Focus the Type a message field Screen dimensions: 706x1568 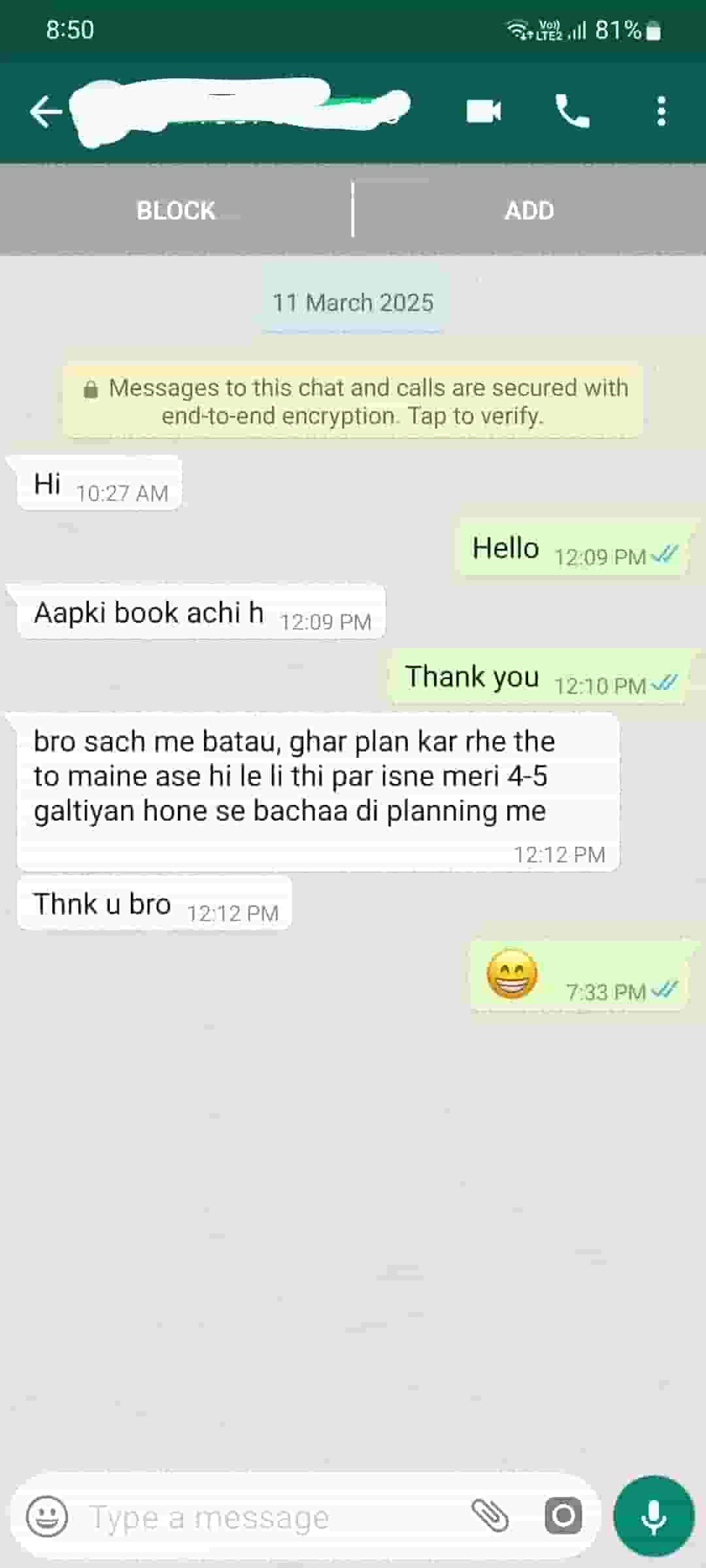click(261, 1517)
